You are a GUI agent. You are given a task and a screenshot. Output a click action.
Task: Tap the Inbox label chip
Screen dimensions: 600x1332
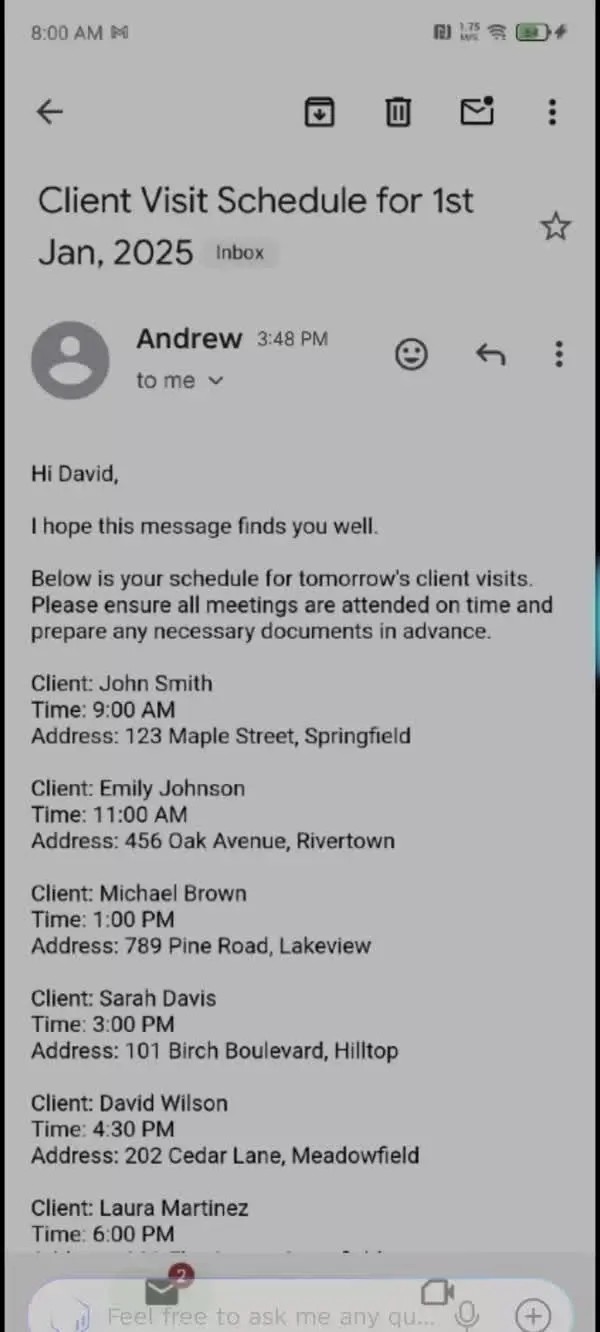coord(240,253)
